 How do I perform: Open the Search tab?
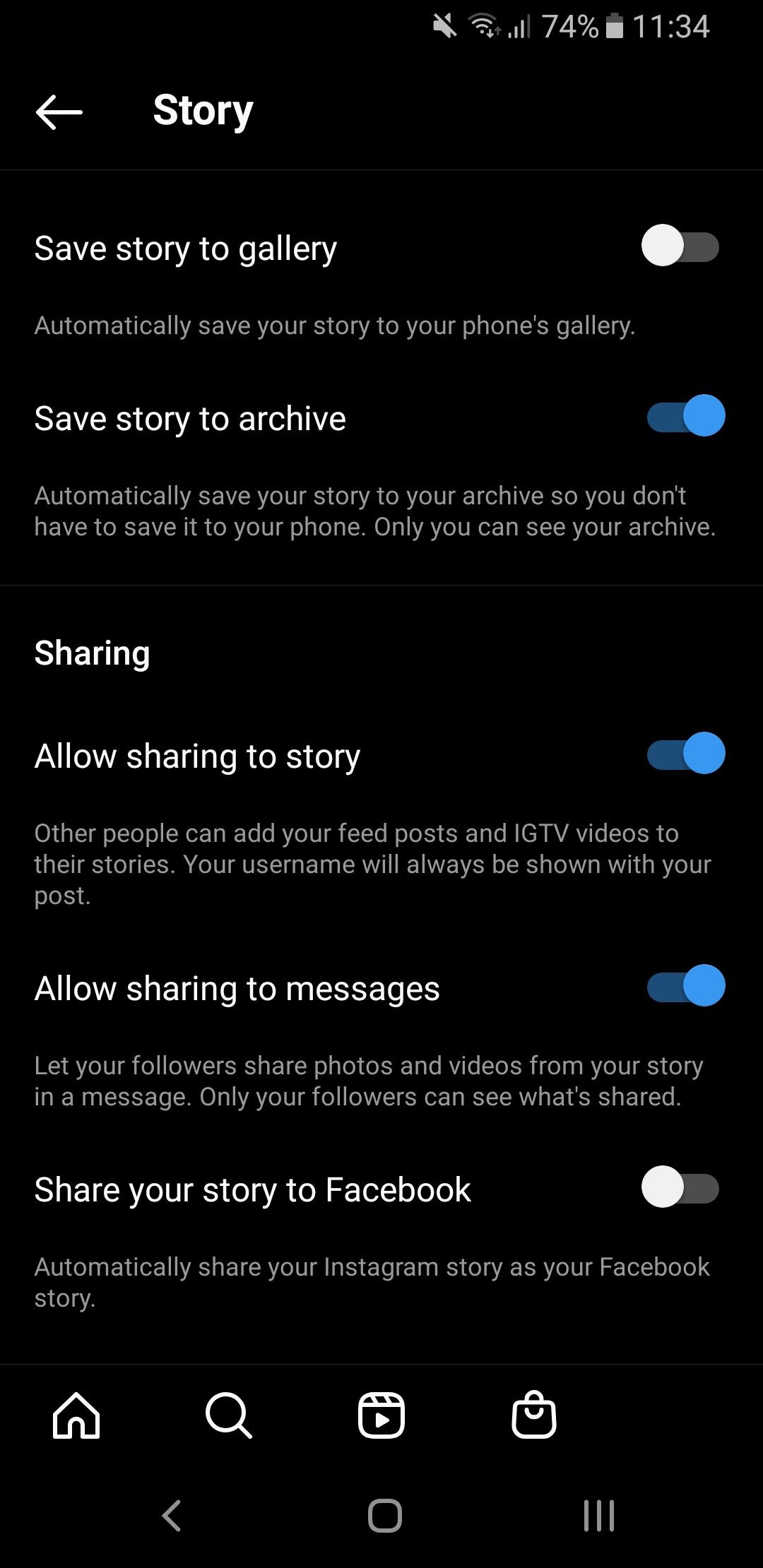coord(228,1415)
